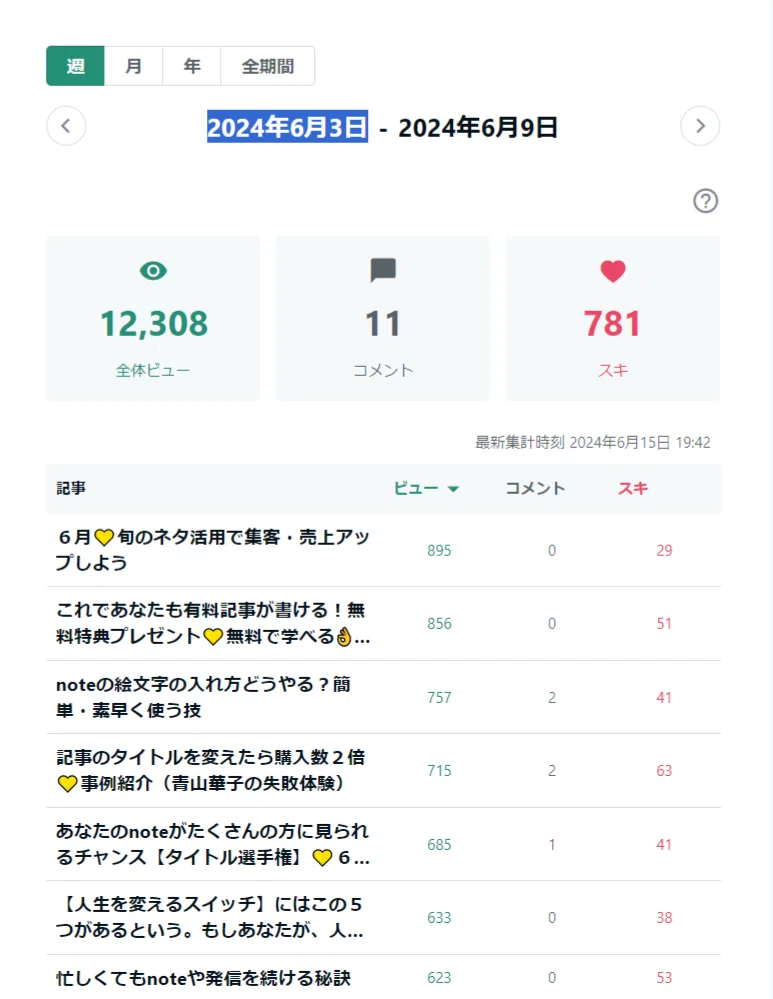Select the 週 (week) tab
Viewport: 773px width, 999px height.
click(x=75, y=66)
